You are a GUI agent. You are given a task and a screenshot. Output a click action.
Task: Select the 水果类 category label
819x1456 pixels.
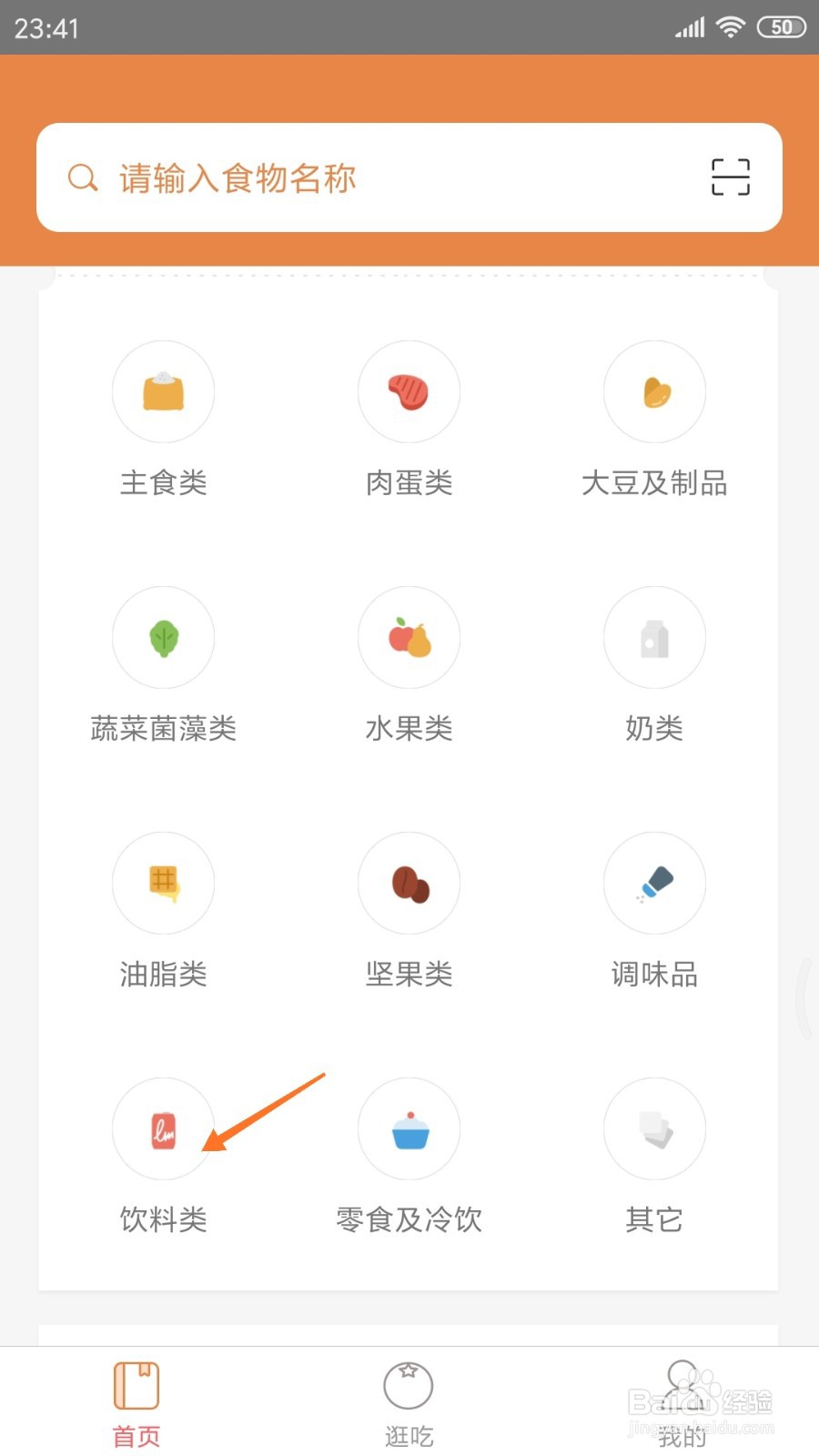coord(409,728)
